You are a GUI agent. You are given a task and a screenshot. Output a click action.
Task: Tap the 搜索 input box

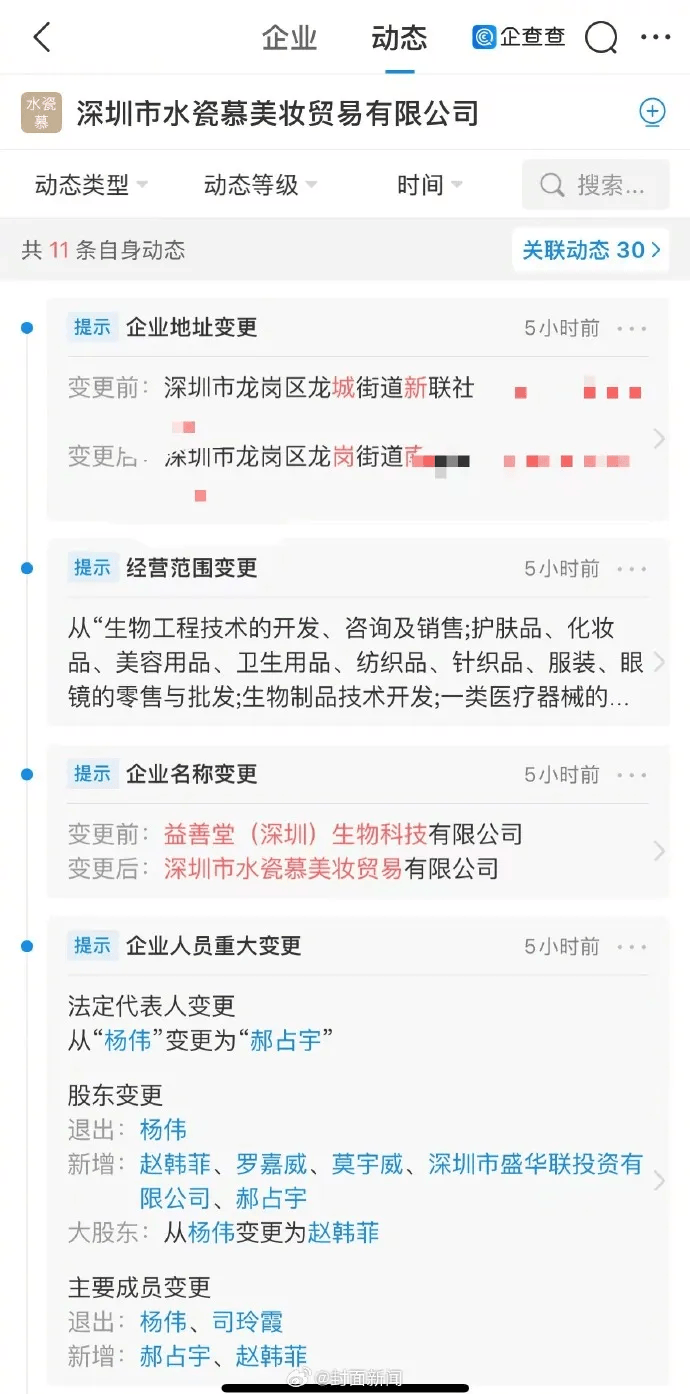tap(596, 185)
